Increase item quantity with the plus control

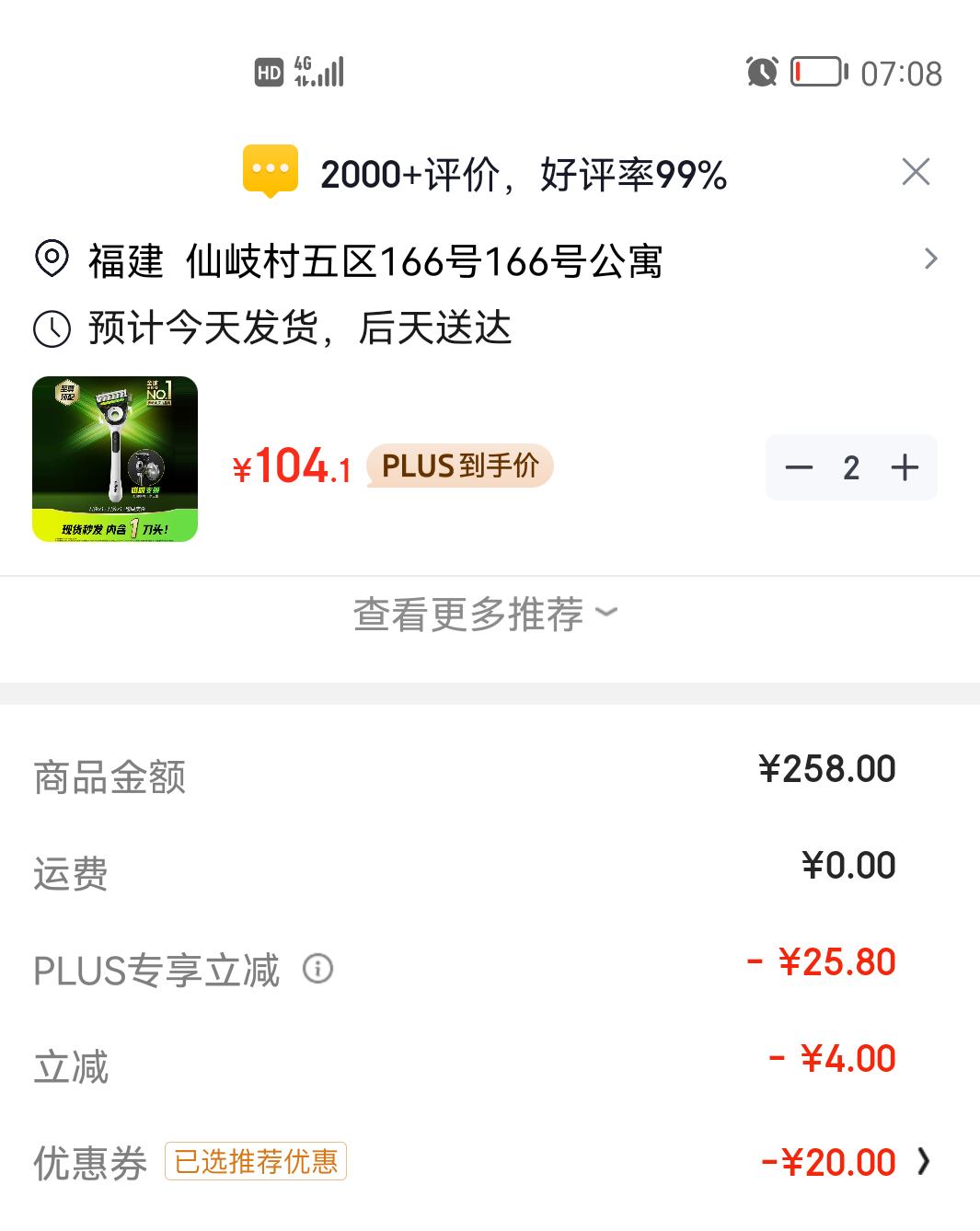904,467
